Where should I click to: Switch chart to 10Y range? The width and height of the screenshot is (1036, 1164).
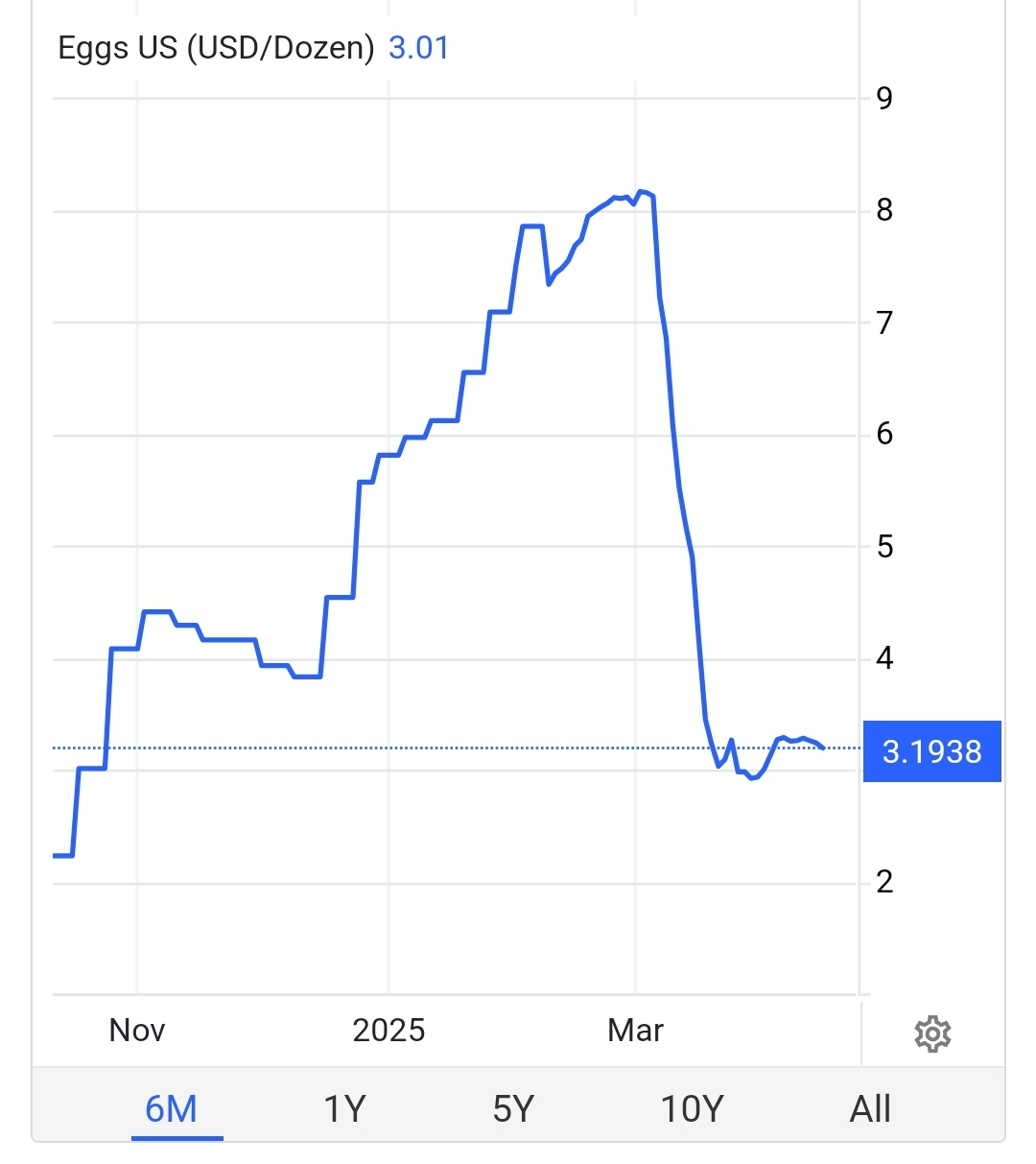click(692, 1108)
